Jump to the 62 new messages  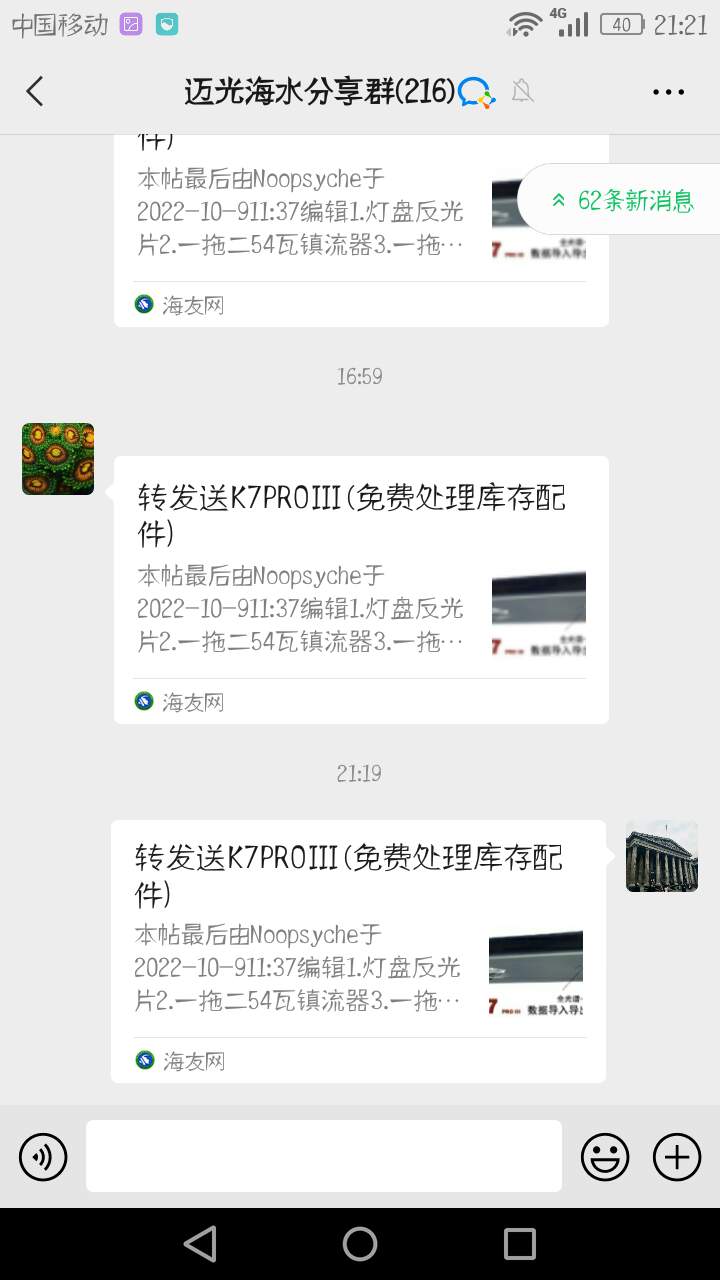click(622, 200)
